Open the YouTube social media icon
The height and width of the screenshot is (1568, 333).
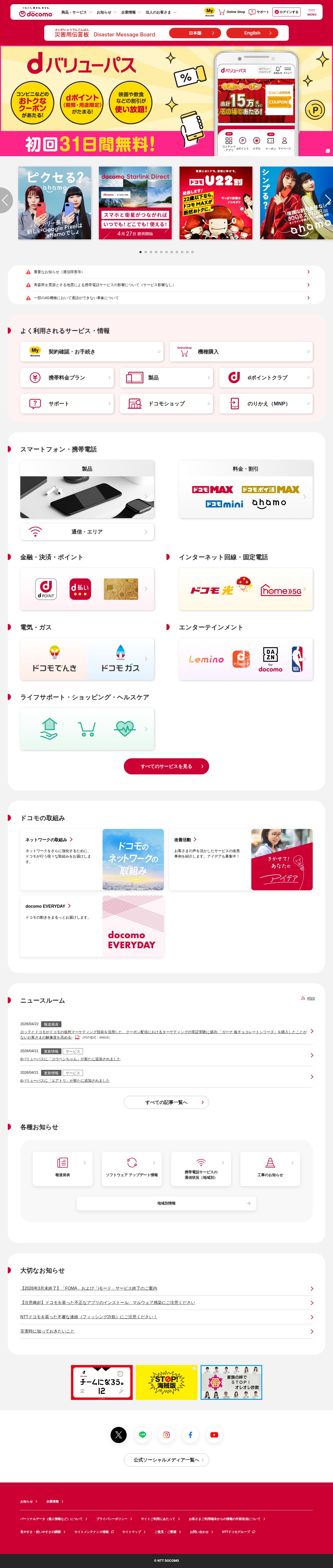[x=214, y=1435]
